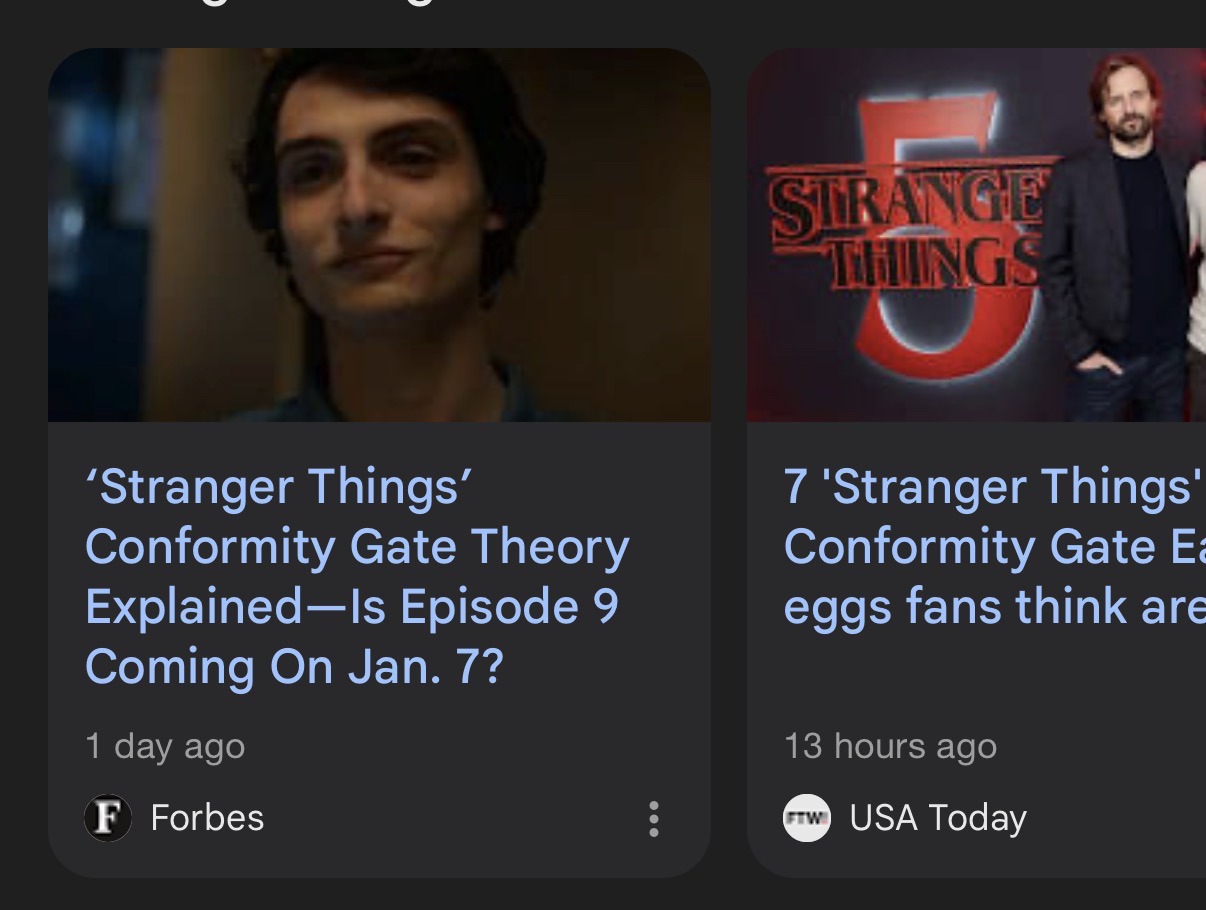Open more options on the Forbes card
The height and width of the screenshot is (910, 1206).
[x=653, y=818]
